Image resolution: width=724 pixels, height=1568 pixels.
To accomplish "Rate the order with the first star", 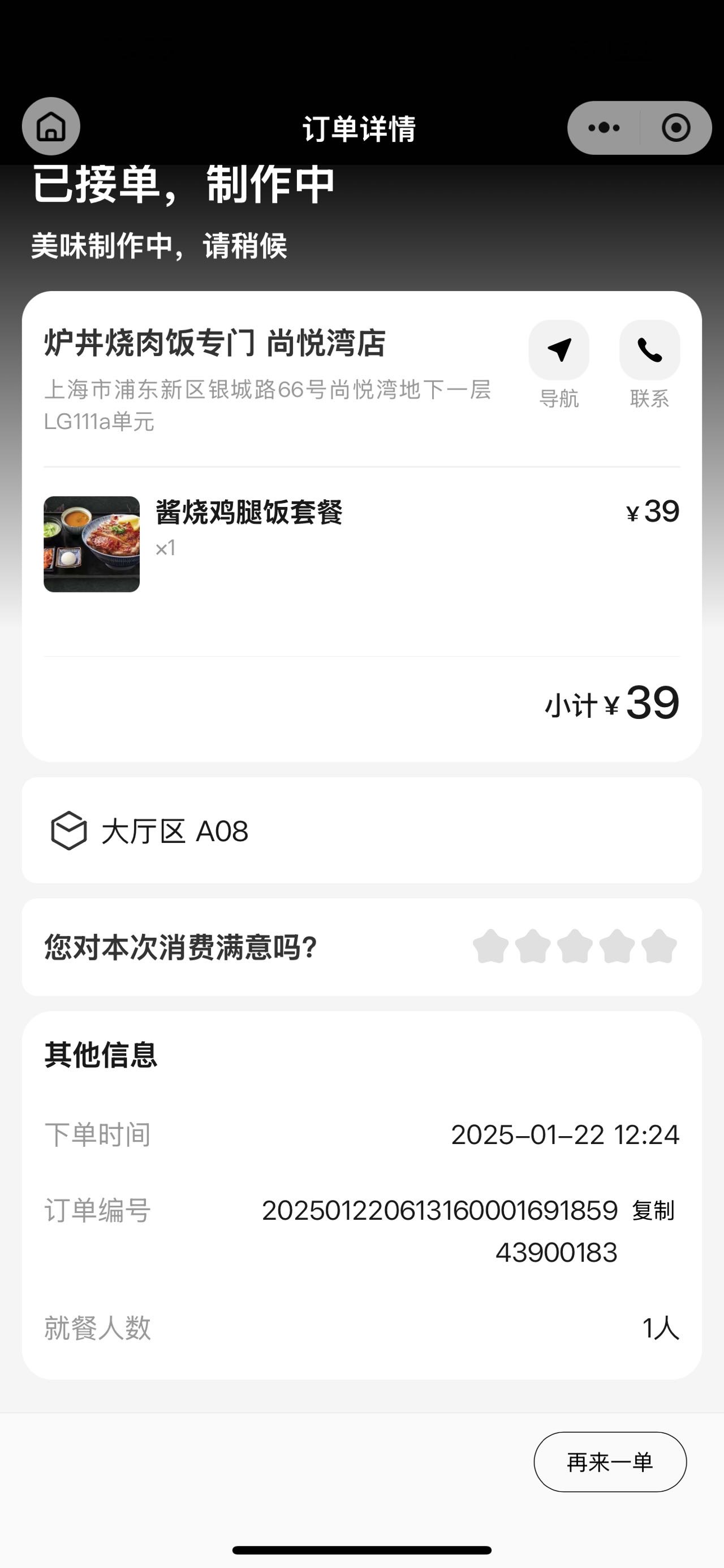I will pos(491,947).
